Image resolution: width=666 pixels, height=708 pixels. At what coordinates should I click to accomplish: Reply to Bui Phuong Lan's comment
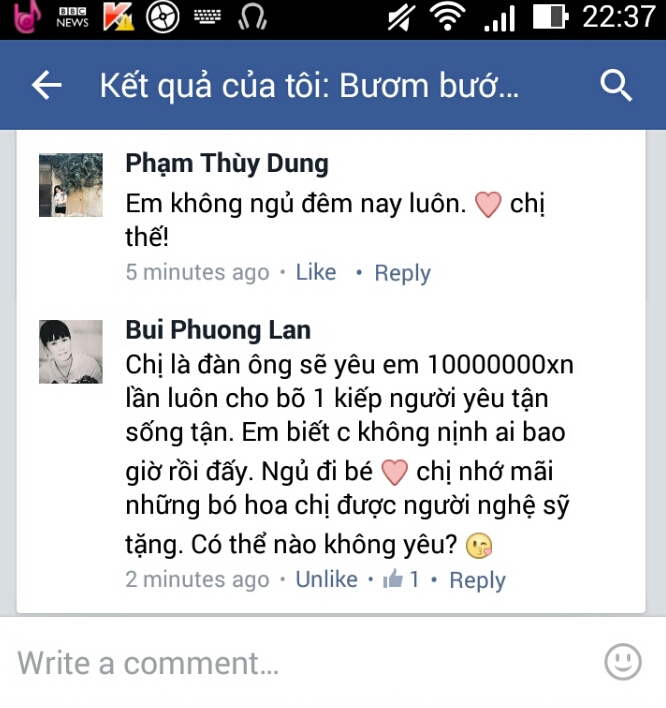point(477,580)
